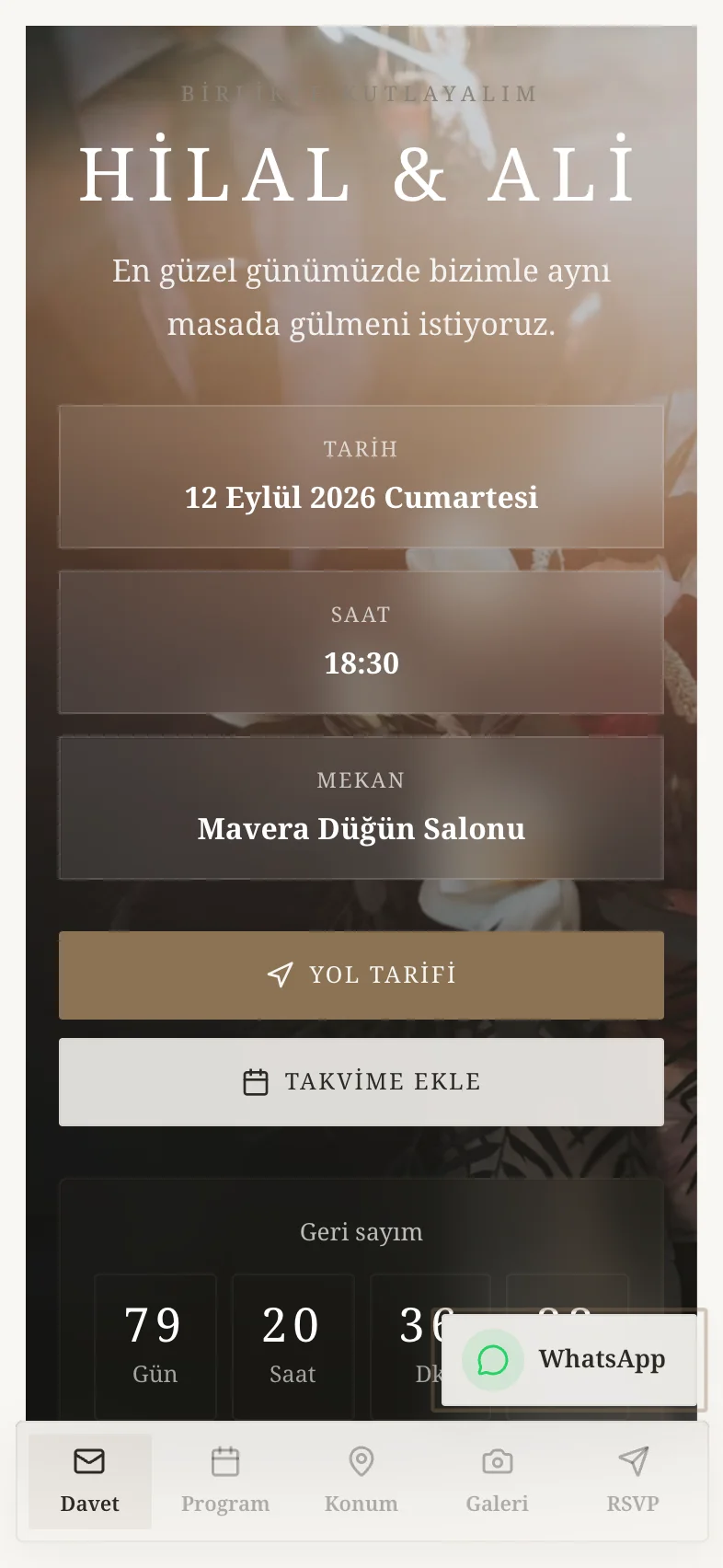
Task: Go to the Konum tab
Action: coord(361,1482)
